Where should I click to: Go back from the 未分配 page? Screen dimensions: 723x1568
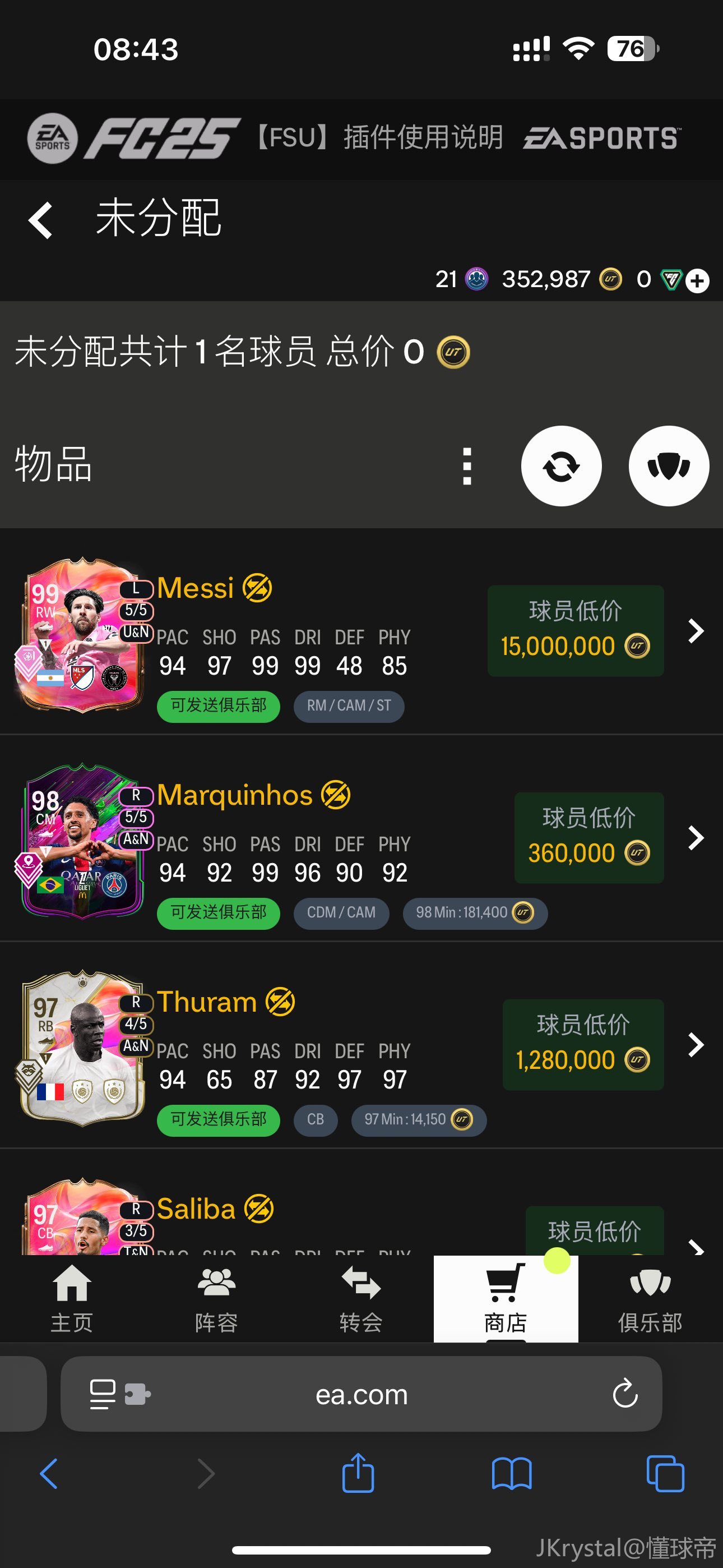[x=41, y=220]
